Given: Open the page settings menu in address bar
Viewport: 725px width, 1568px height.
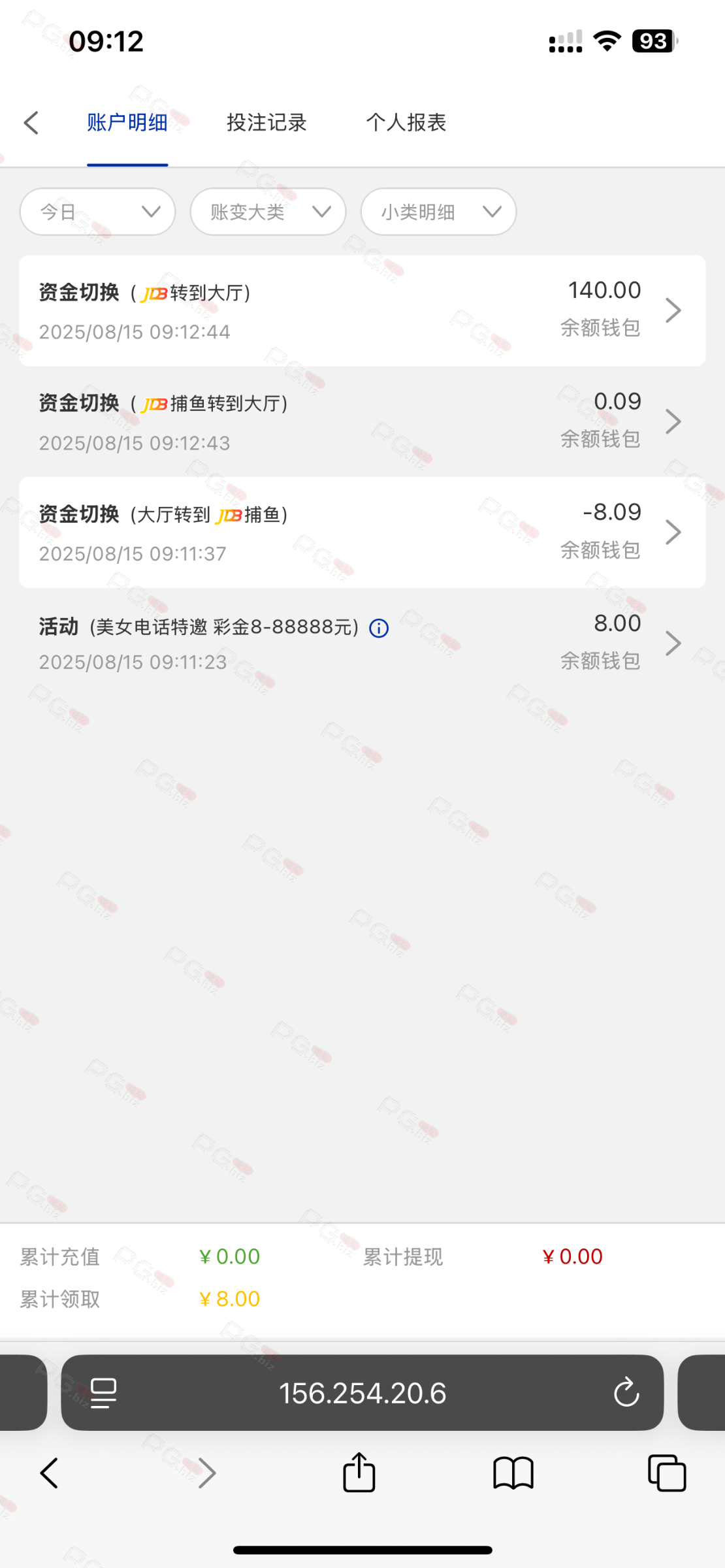Looking at the screenshot, I should (x=103, y=1393).
